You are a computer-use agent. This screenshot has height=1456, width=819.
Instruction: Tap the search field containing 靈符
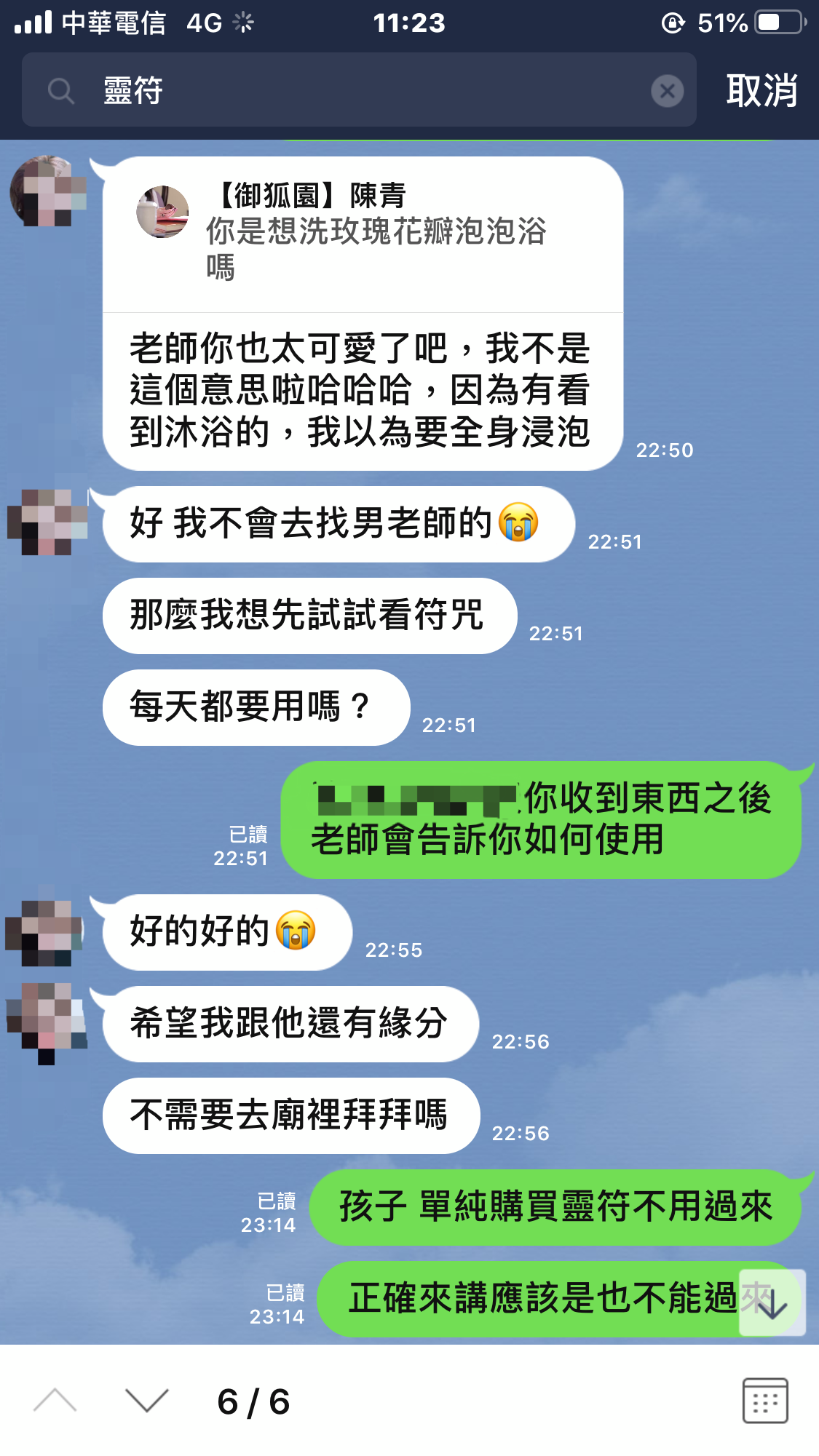[358, 90]
